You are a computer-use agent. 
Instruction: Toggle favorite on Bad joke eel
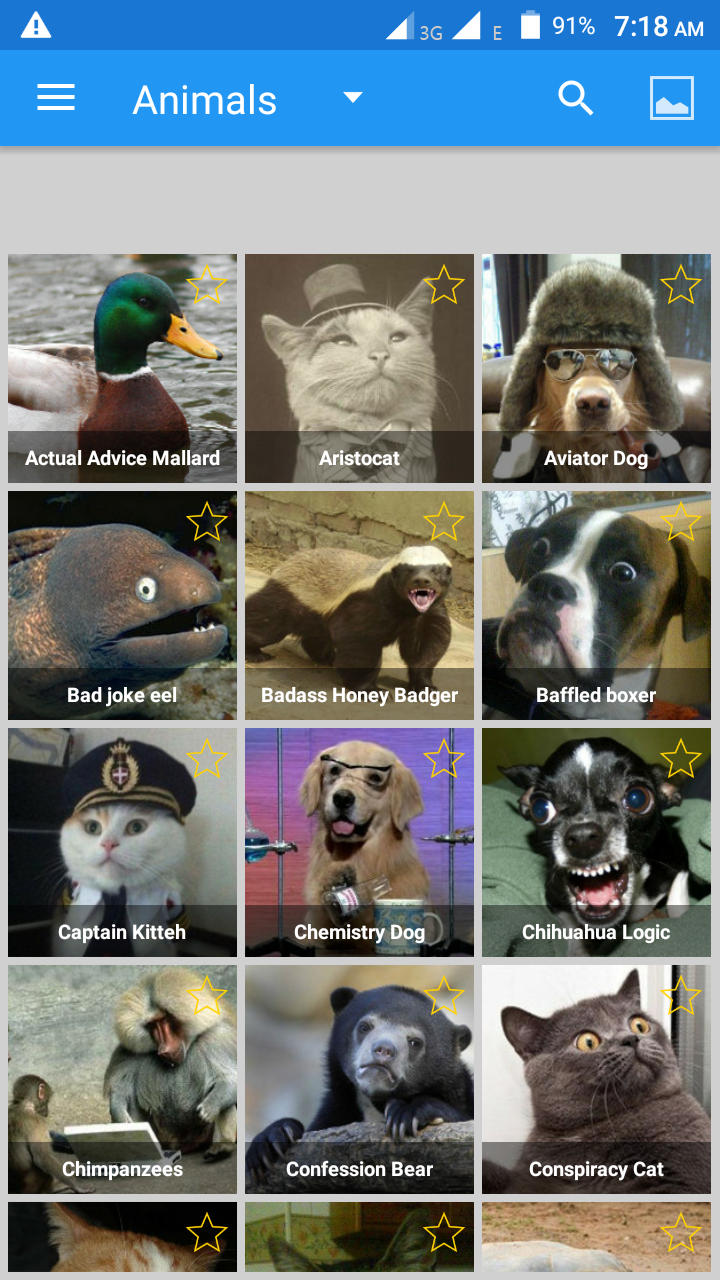click(x=207, y=522)
